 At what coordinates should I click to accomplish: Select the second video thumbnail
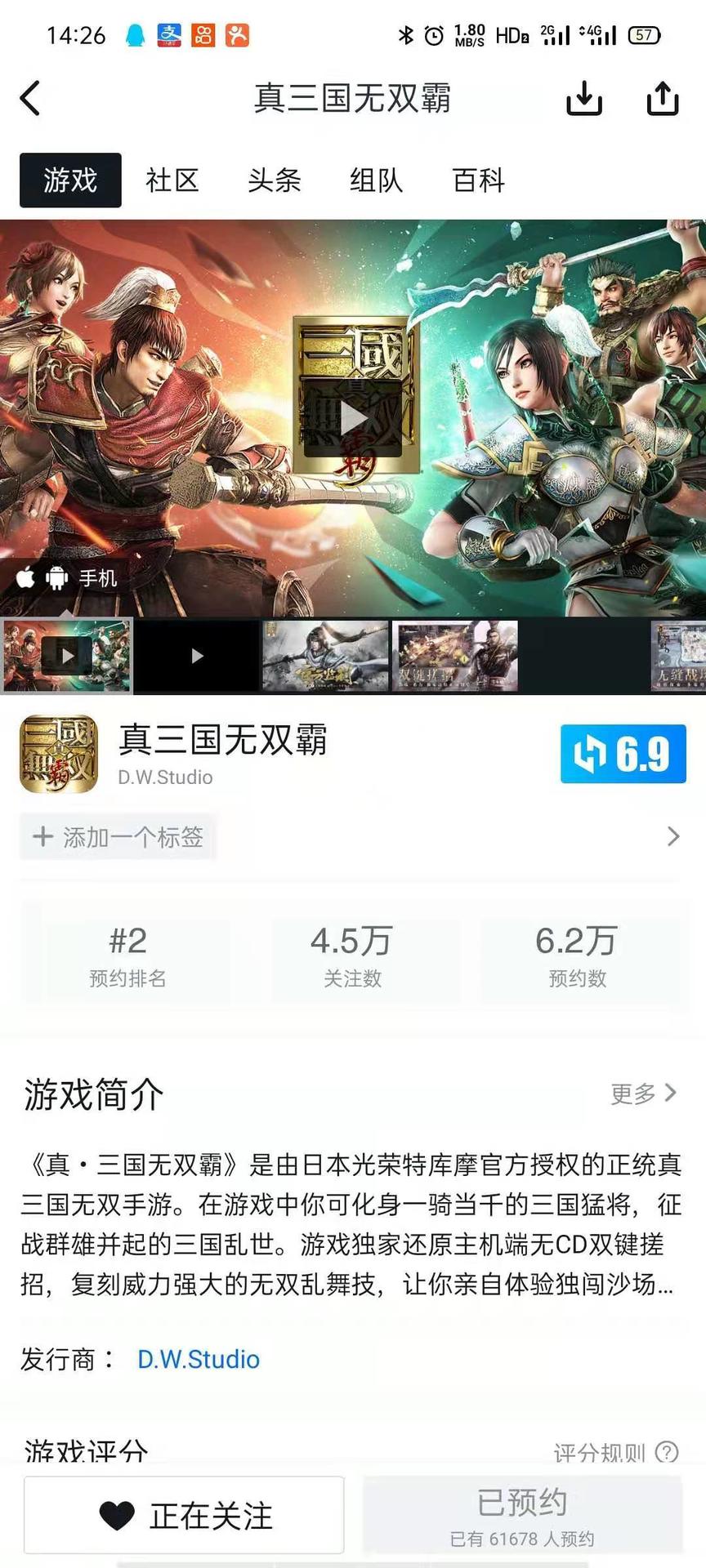[196, 656]
